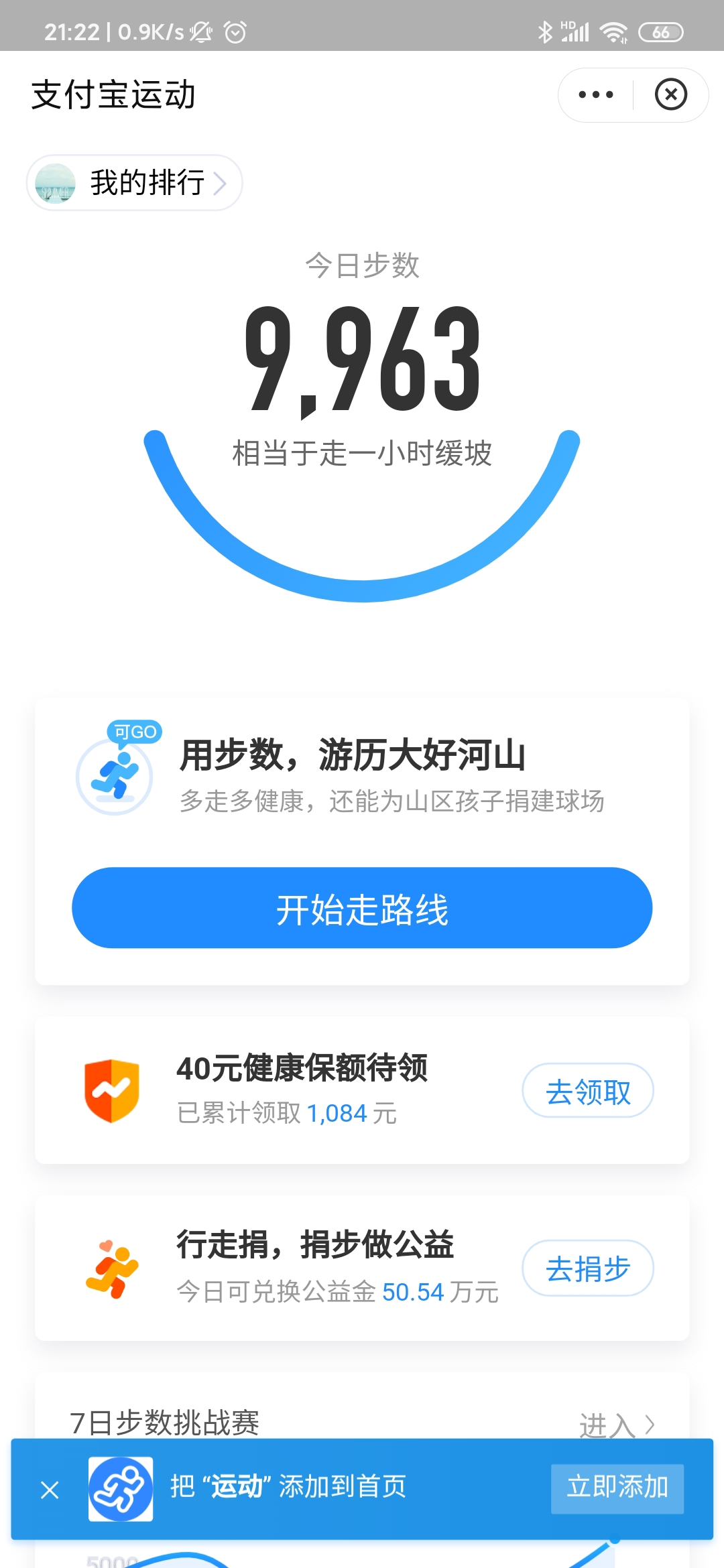Viewport: 724px width, 1568px height.
Task: Open 我的排行 ranking page
Action: pyautogui.click(x=134, y=182)
